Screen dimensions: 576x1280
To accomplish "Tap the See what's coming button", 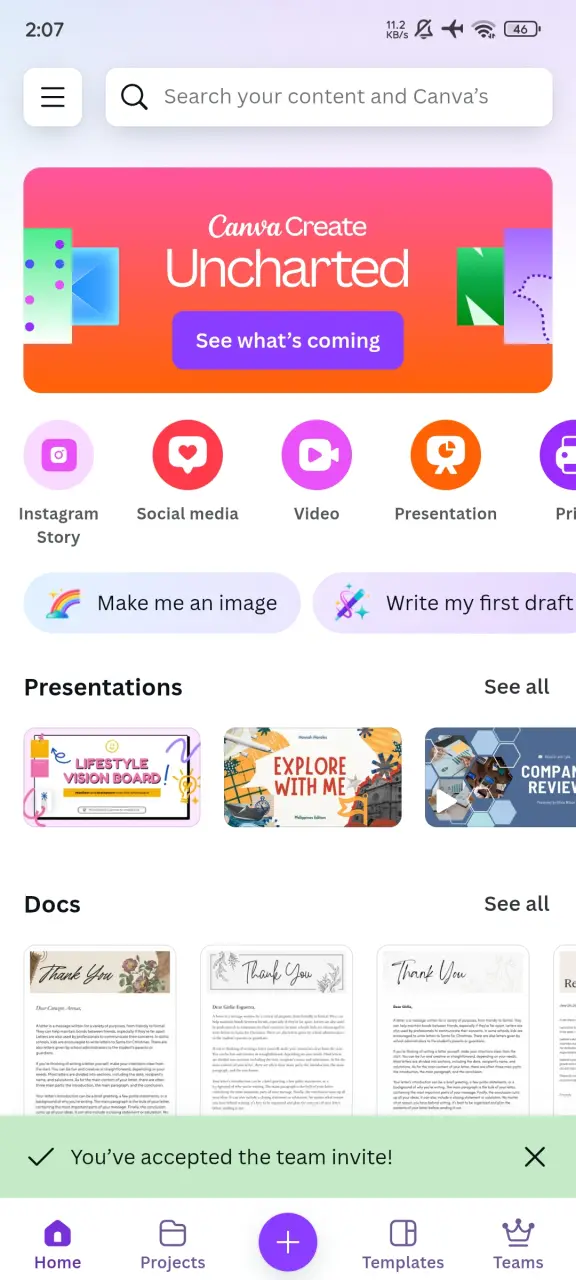I will pyautogui.click(x=288, y=341).
